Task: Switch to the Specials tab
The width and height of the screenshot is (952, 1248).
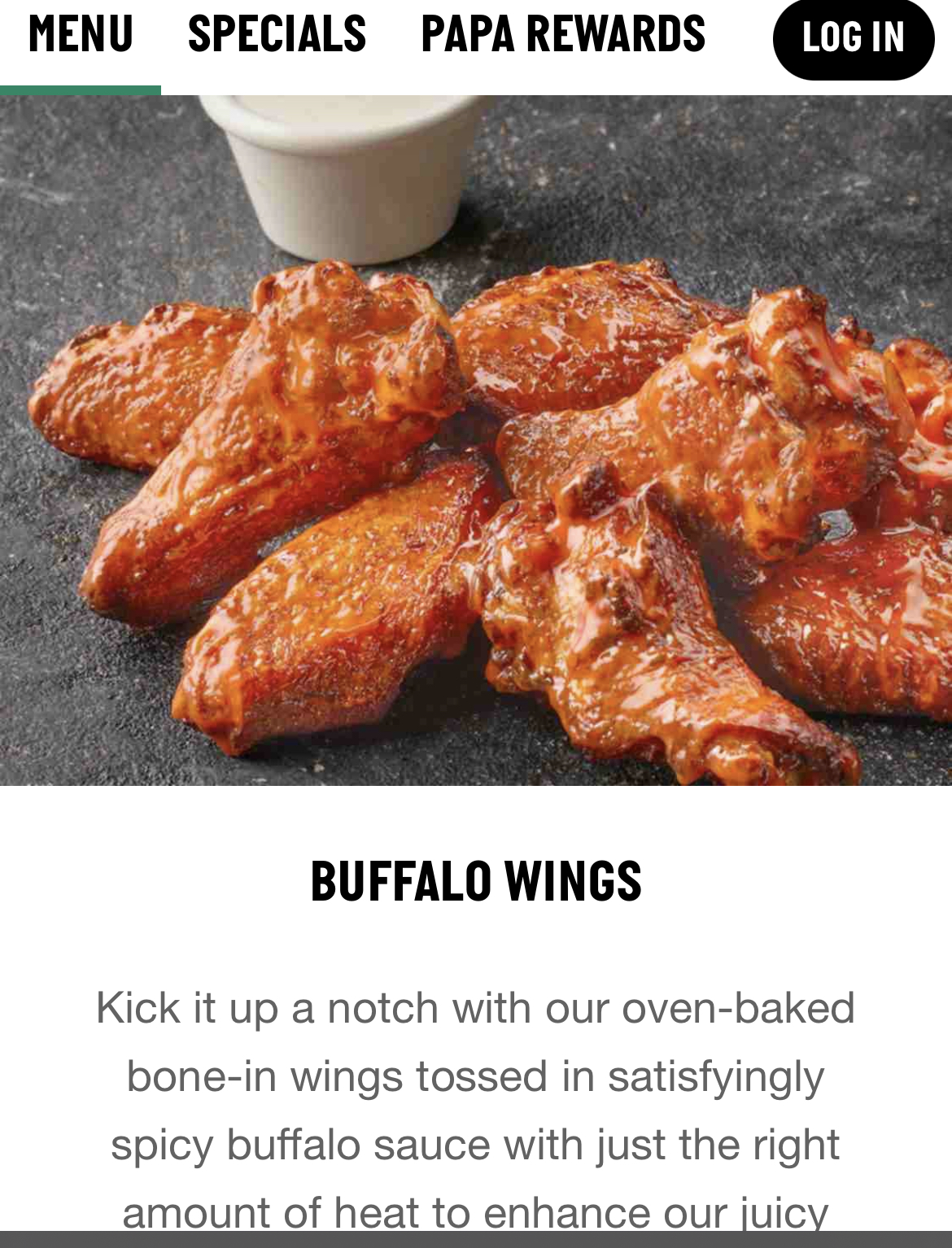Action: point(277,34)
